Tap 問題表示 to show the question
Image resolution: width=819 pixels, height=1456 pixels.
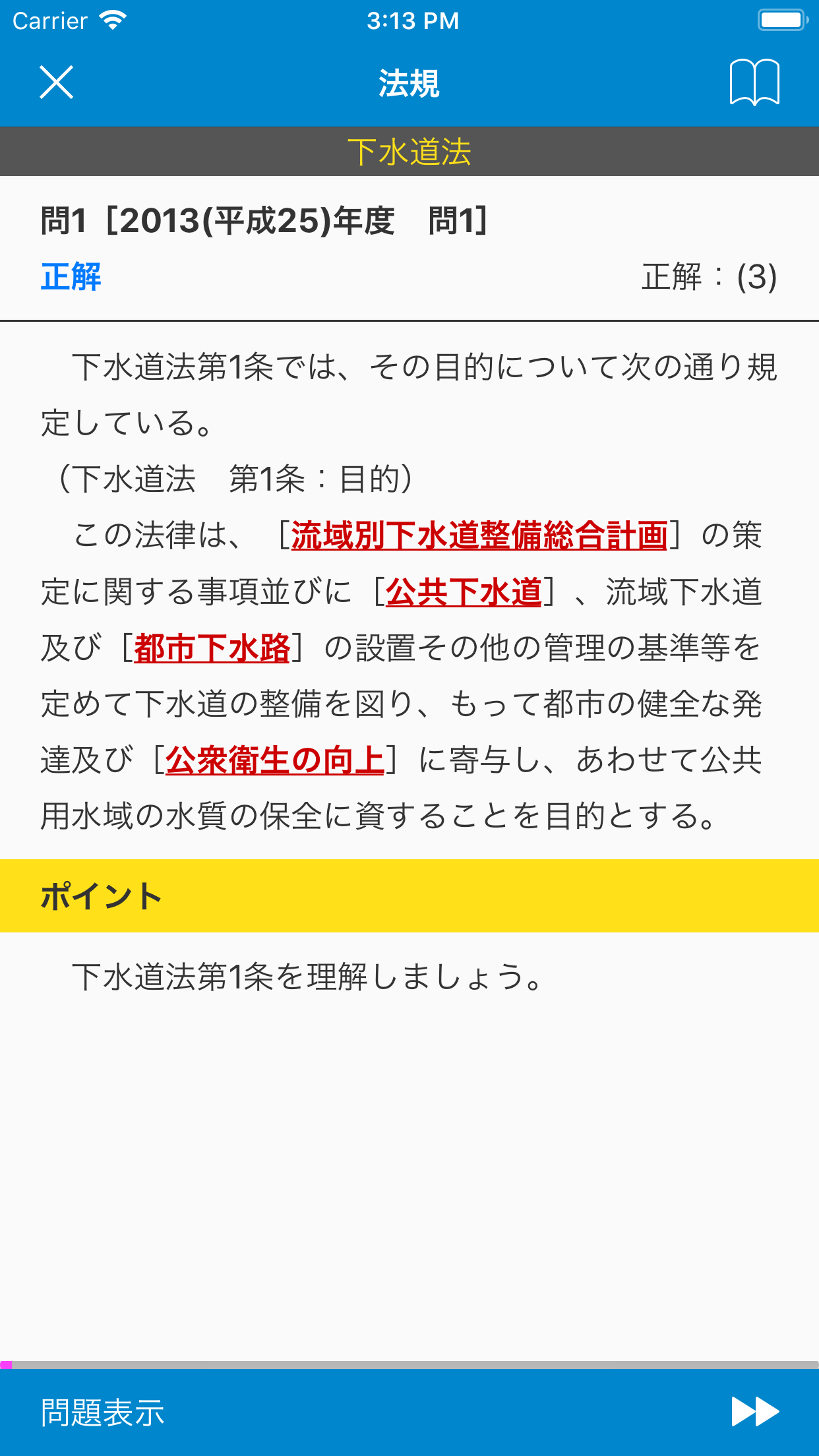coord(102,1412)
